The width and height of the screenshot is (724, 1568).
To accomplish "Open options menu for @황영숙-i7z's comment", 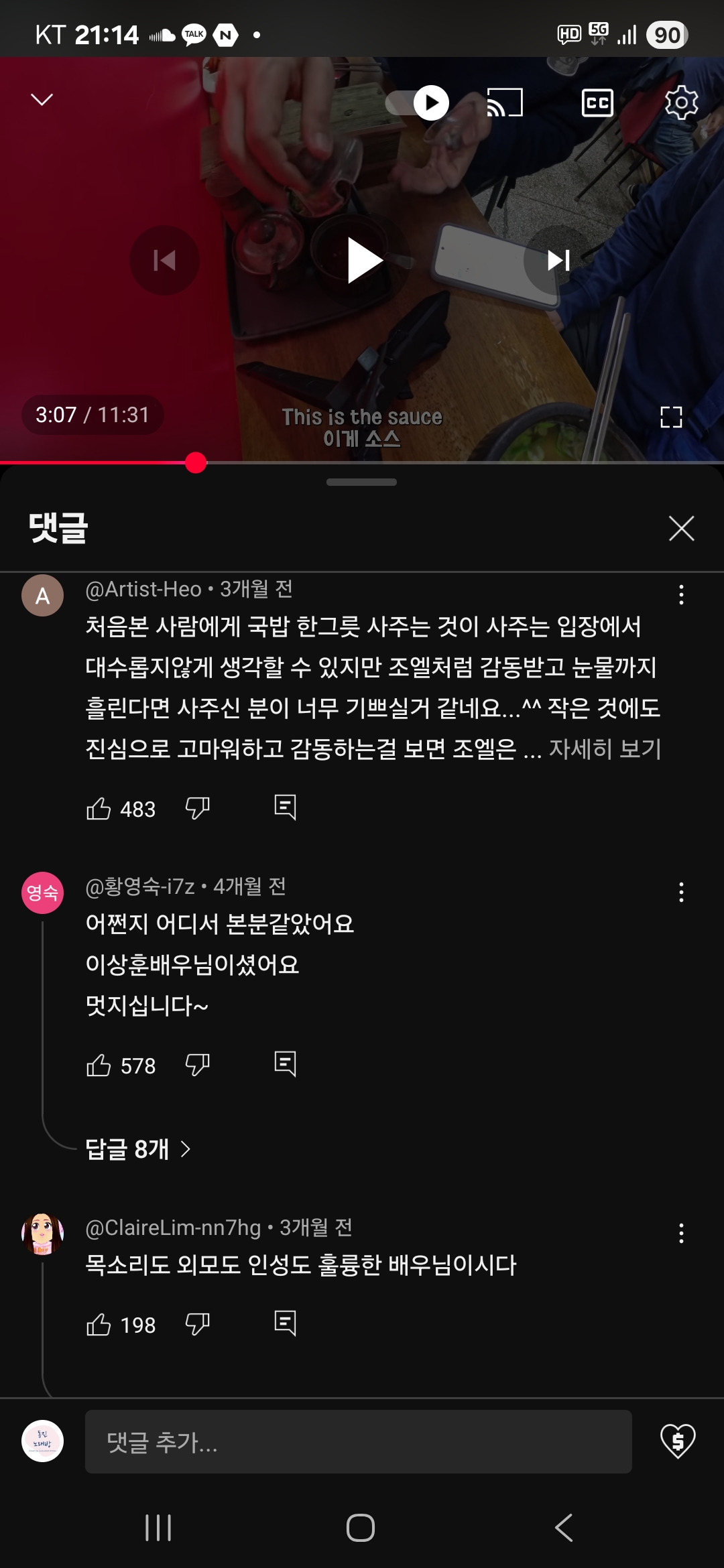I will [x=681, y=892].
